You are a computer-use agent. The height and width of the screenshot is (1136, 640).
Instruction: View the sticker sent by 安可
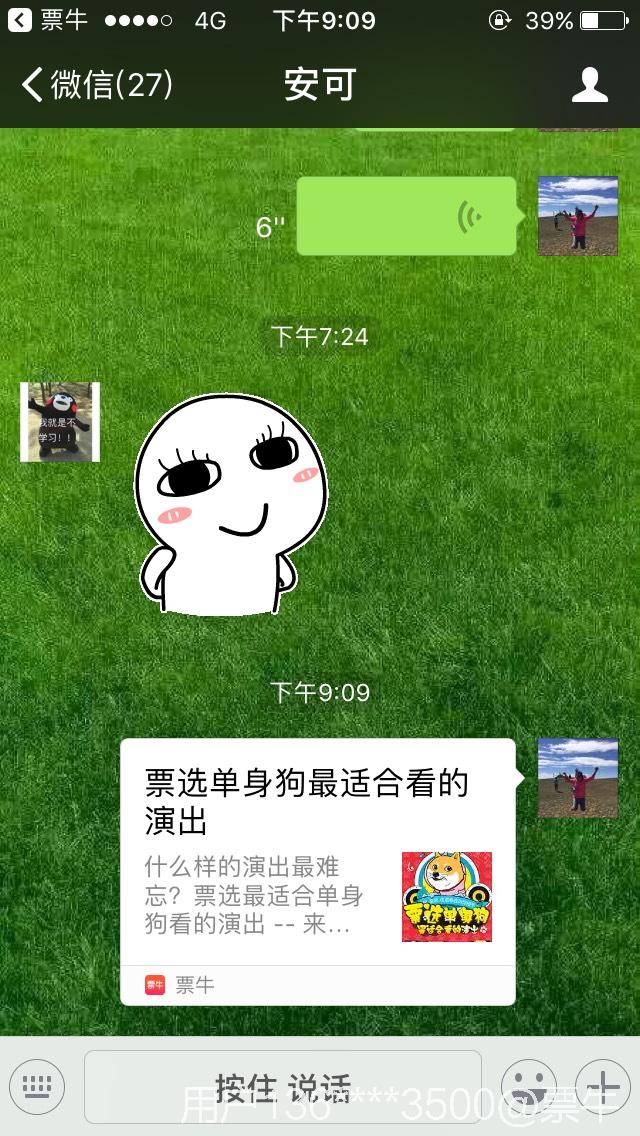coord(230,505)
